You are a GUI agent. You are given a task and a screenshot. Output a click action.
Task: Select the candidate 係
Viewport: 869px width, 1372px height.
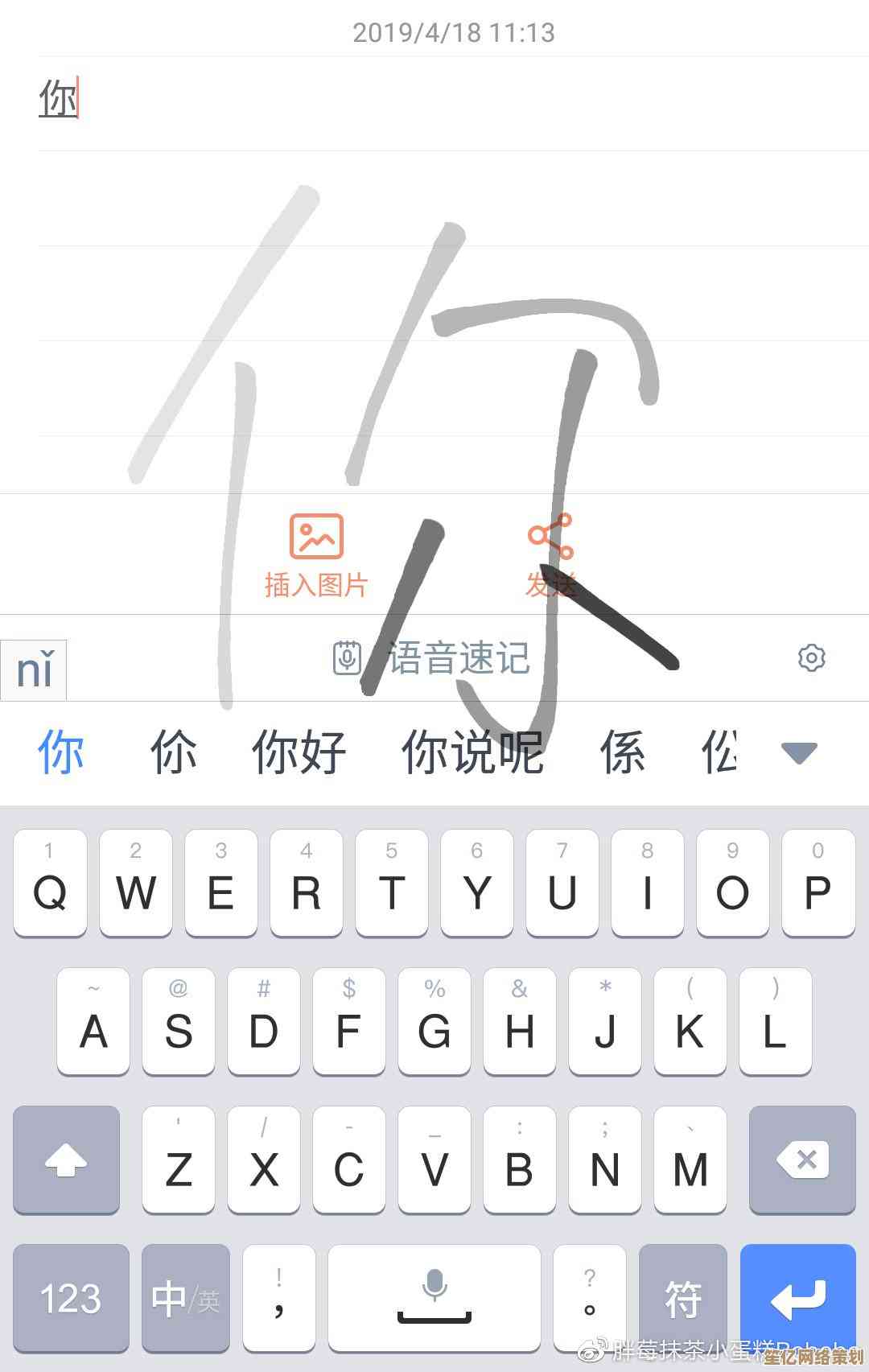pos(622,752)
